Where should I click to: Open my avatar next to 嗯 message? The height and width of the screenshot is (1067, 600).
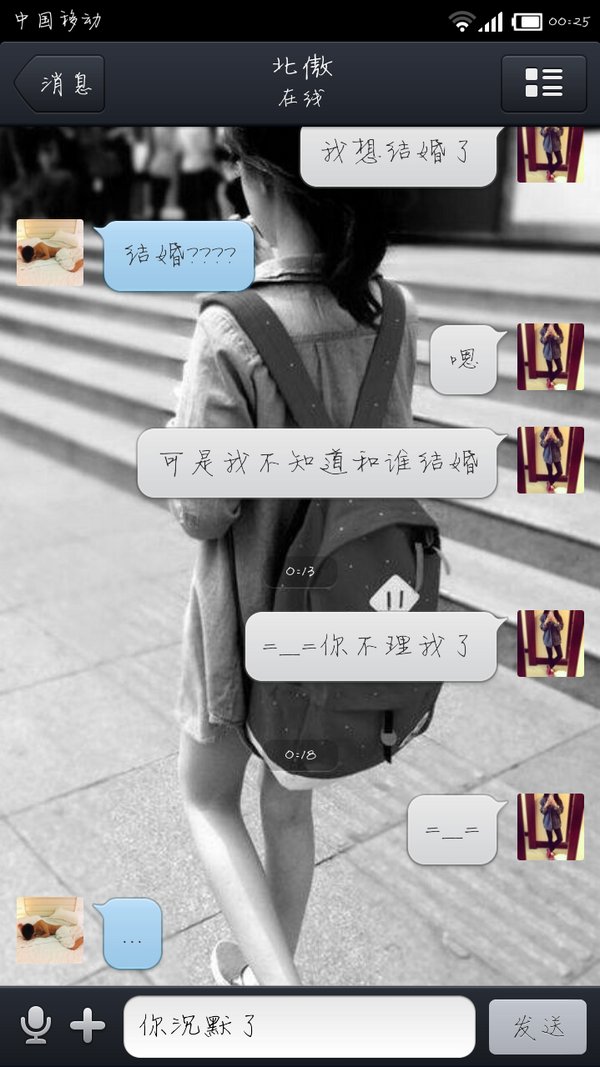coord(550,357)
